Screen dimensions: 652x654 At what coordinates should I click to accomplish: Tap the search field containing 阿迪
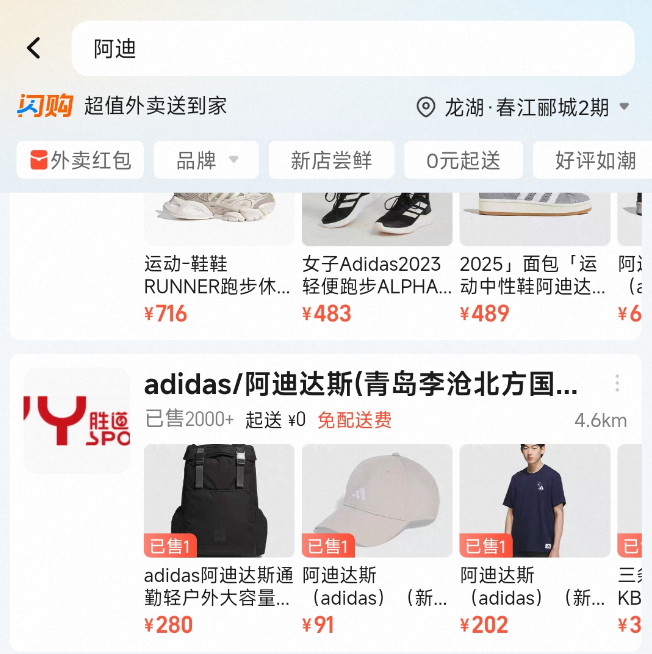click(x=352, y=48)
